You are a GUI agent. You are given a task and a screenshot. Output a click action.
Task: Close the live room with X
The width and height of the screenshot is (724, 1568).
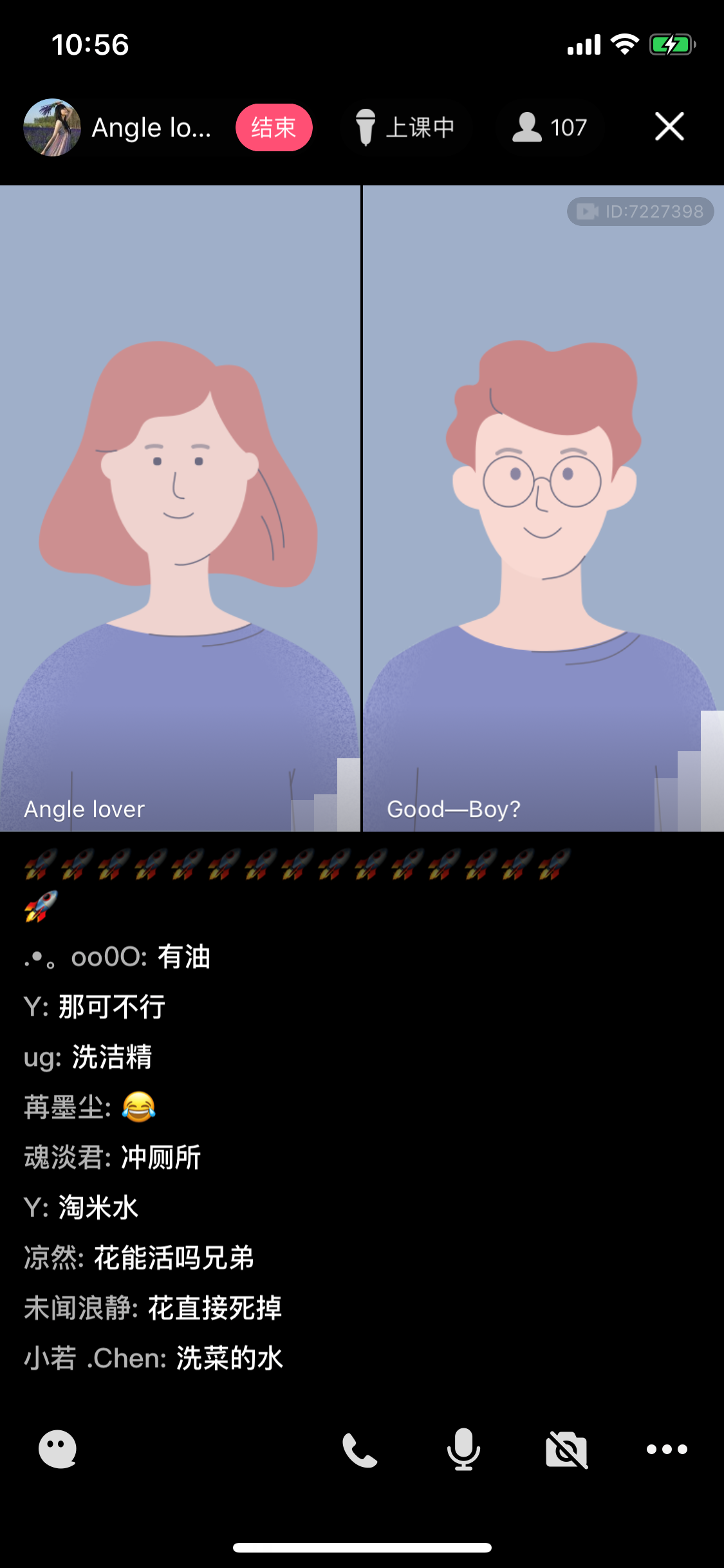click(x=669, y=126)
